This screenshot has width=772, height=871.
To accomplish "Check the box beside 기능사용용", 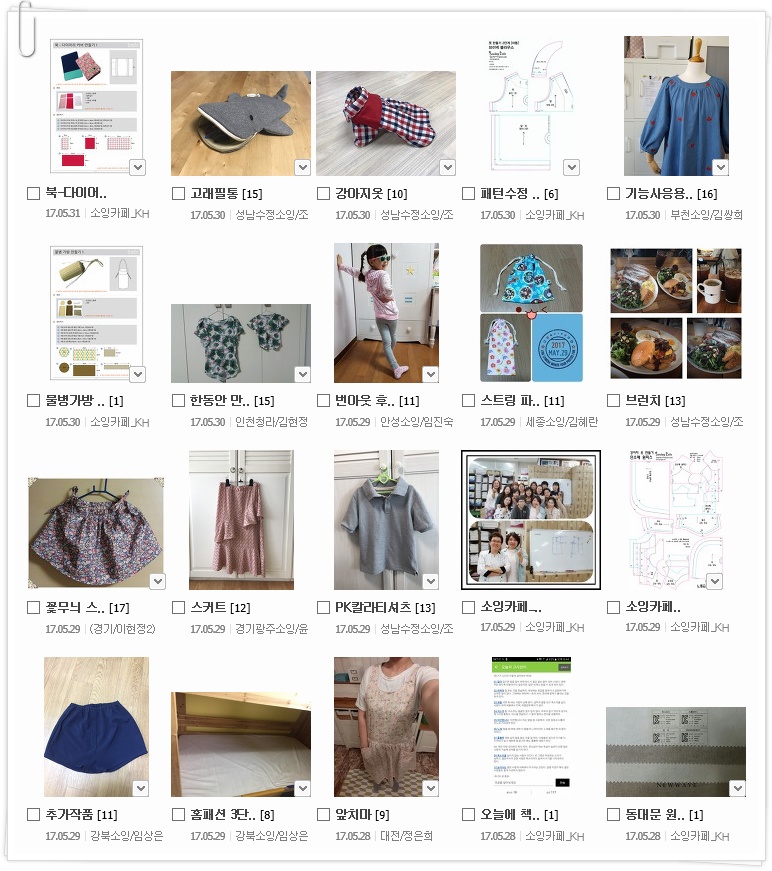I will coord(613,194).
